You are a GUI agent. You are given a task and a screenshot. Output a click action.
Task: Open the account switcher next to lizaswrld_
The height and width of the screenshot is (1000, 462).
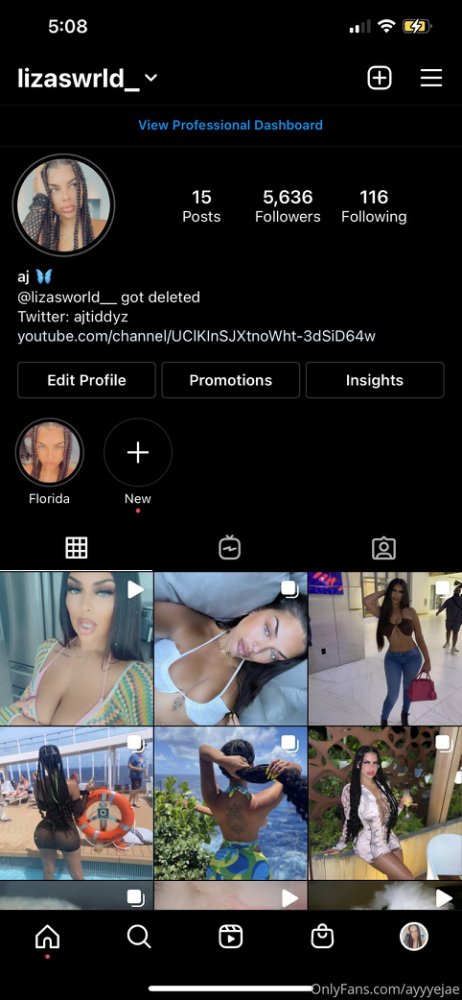tap(151, 78)
